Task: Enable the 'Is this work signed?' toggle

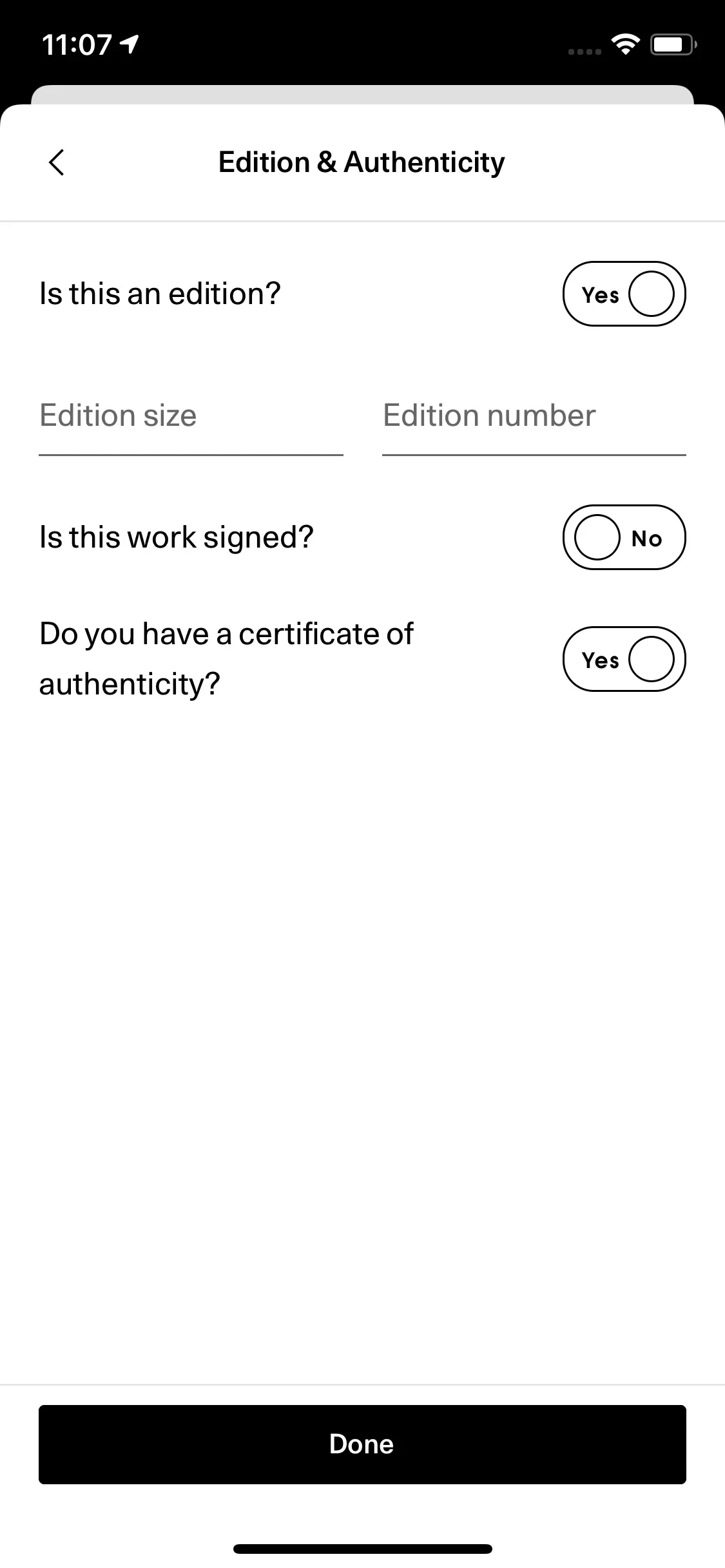Action: pos(624,537)
